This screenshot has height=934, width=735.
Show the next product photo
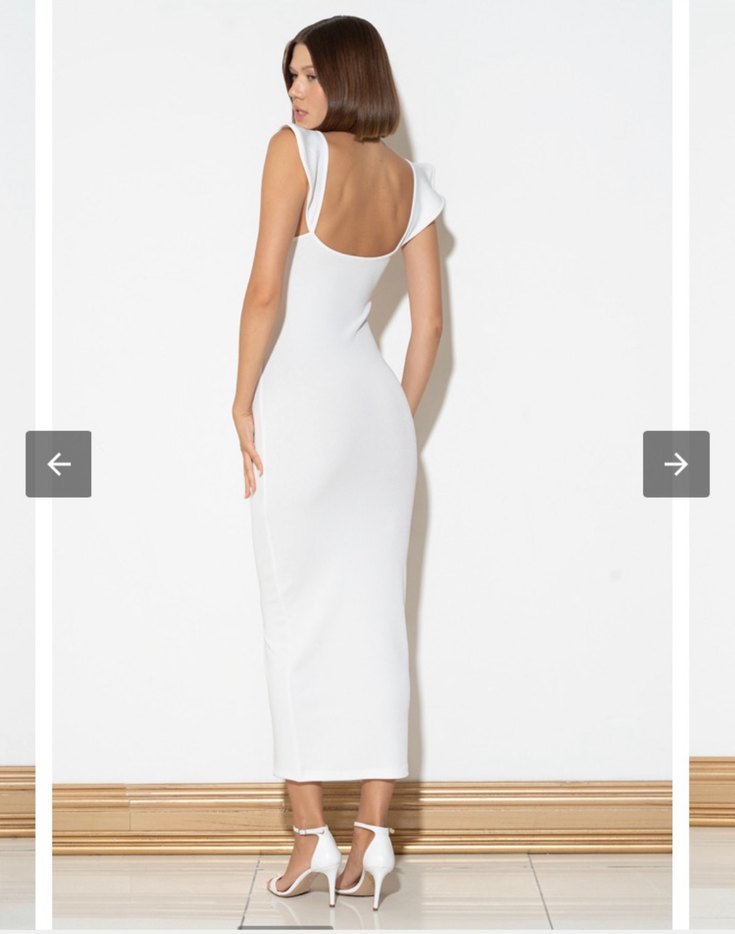[676, 464]
